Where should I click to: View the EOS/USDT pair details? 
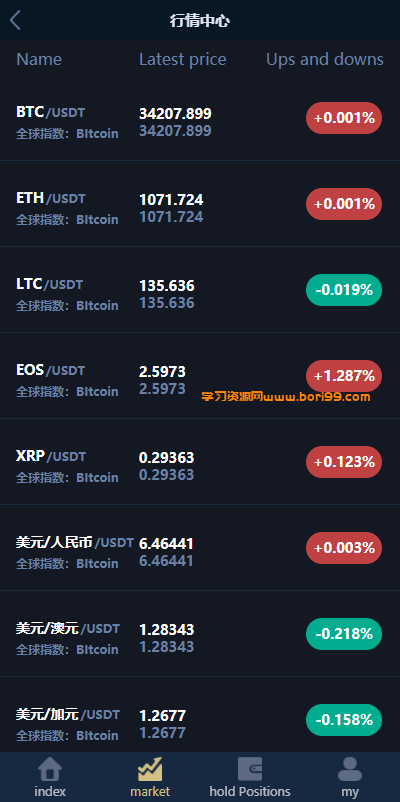(200, 376)
